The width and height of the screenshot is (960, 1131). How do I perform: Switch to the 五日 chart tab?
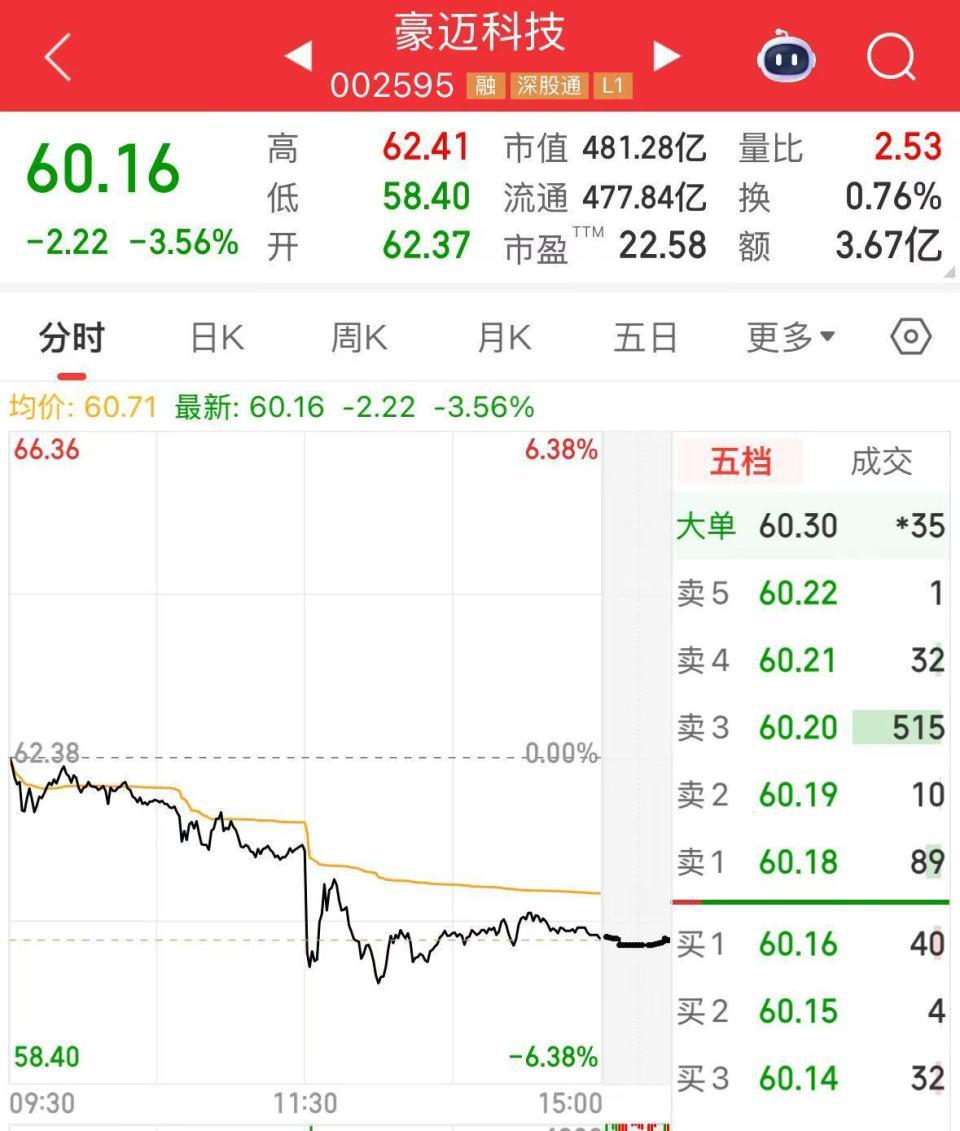point(645,339)
